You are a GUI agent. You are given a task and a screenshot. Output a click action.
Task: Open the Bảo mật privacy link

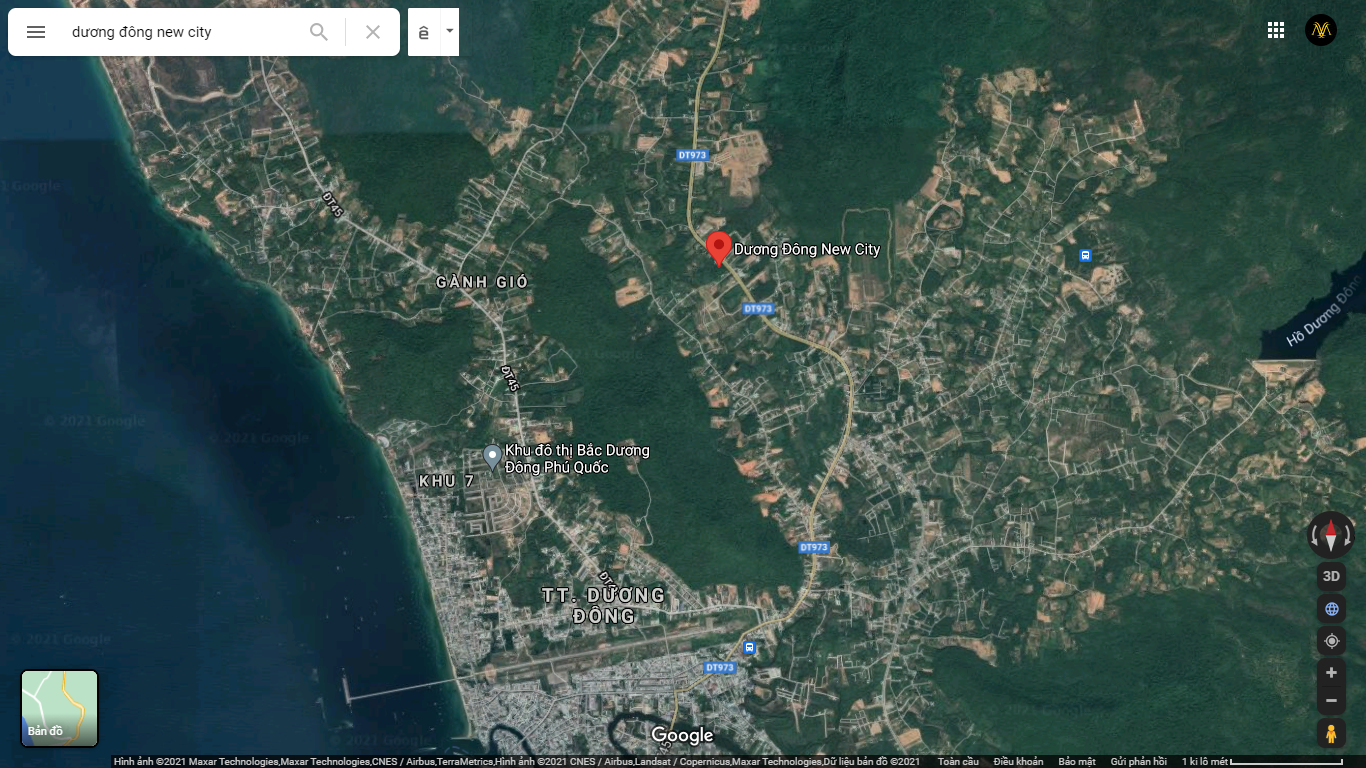tap(1077, 762)
